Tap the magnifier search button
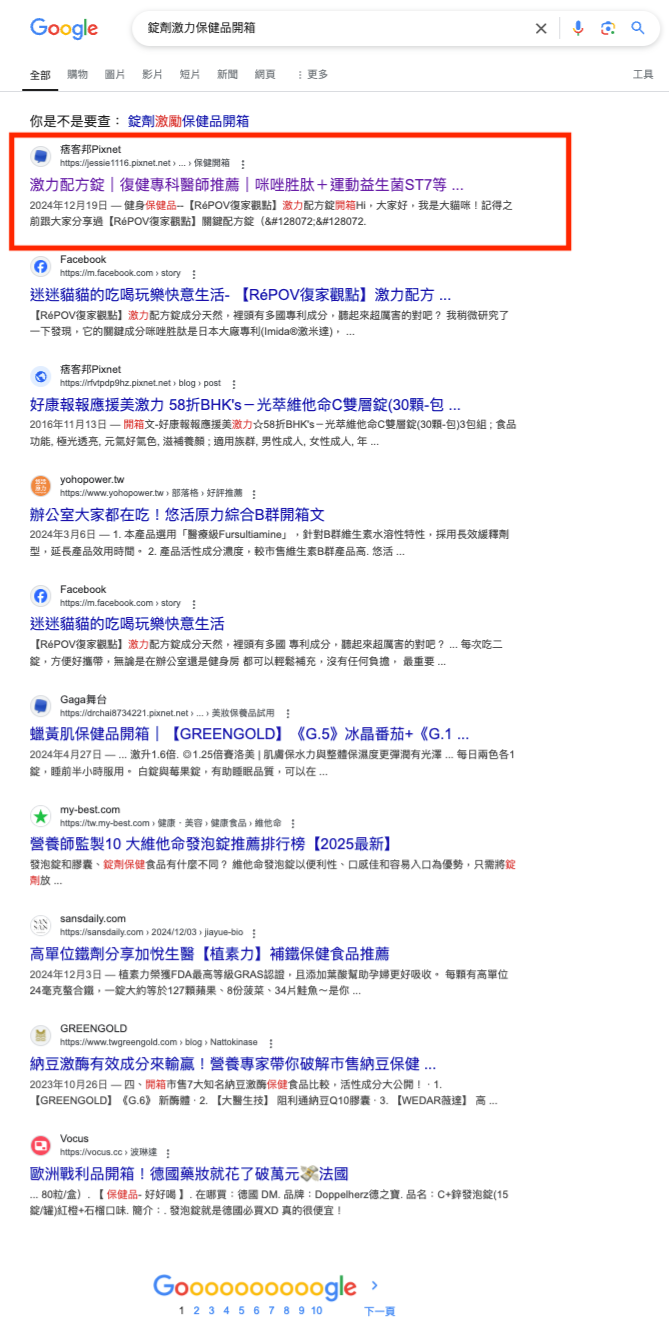 638,28
